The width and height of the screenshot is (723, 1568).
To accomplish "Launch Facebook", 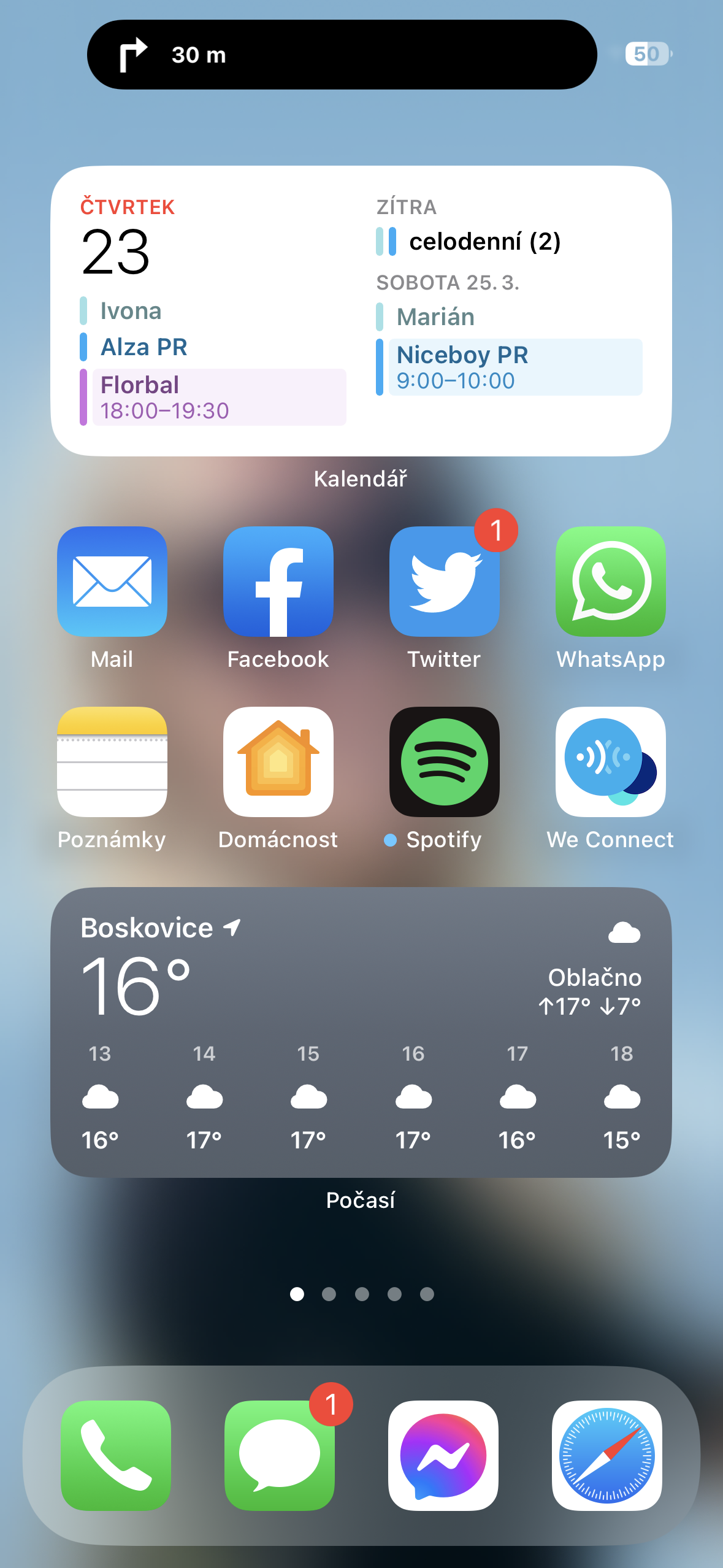I will point(278,581).
